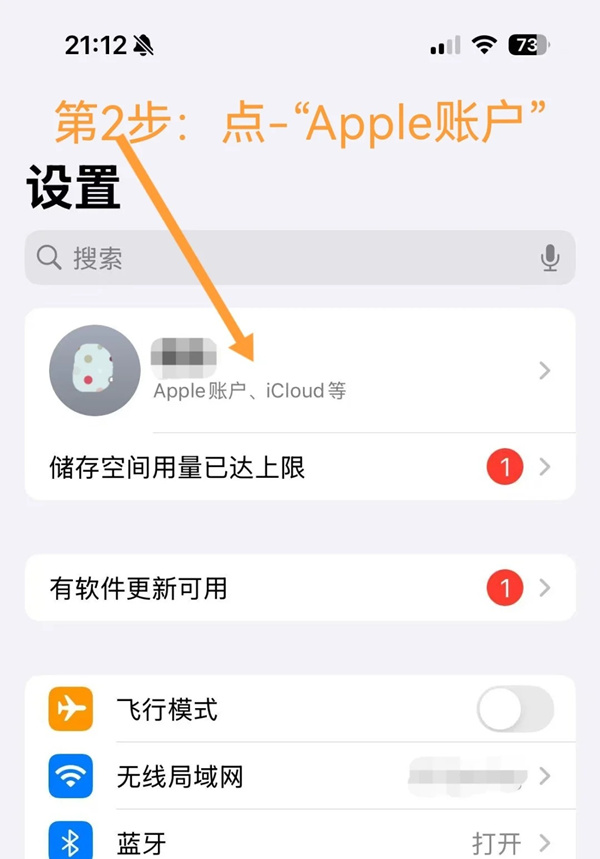
Task: Tap the 搜索 search field
Action: click(x=280, y=258)
